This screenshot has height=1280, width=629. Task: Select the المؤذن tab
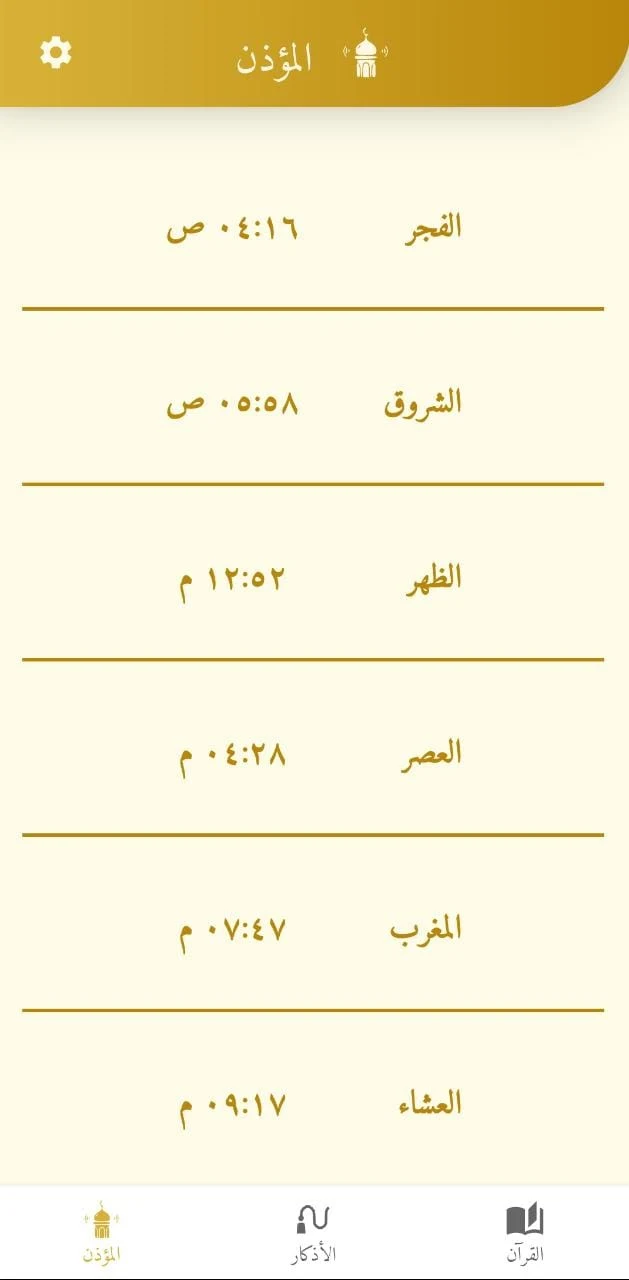point(102,1233)
